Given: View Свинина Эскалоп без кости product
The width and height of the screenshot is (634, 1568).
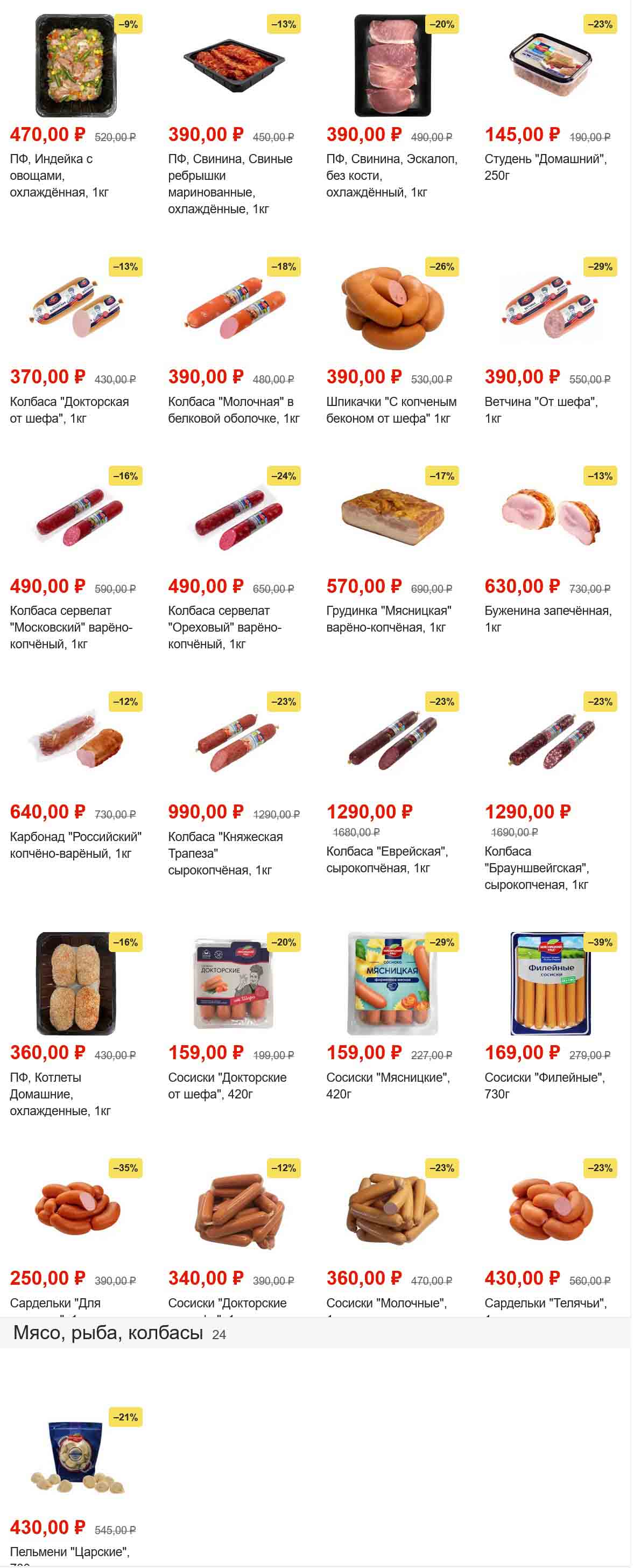Looking at the screenshot, I should 392,66.
